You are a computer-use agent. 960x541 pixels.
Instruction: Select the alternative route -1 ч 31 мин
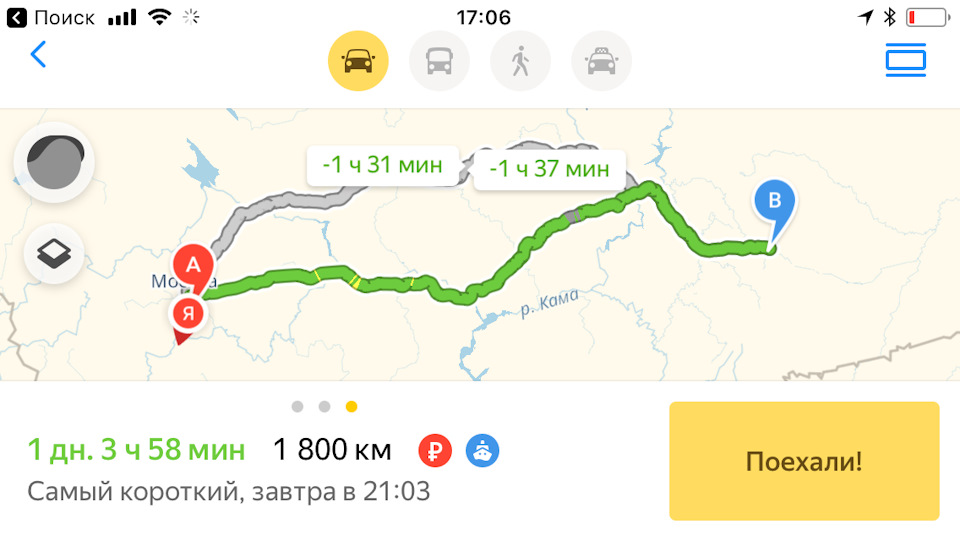(382, 166)
